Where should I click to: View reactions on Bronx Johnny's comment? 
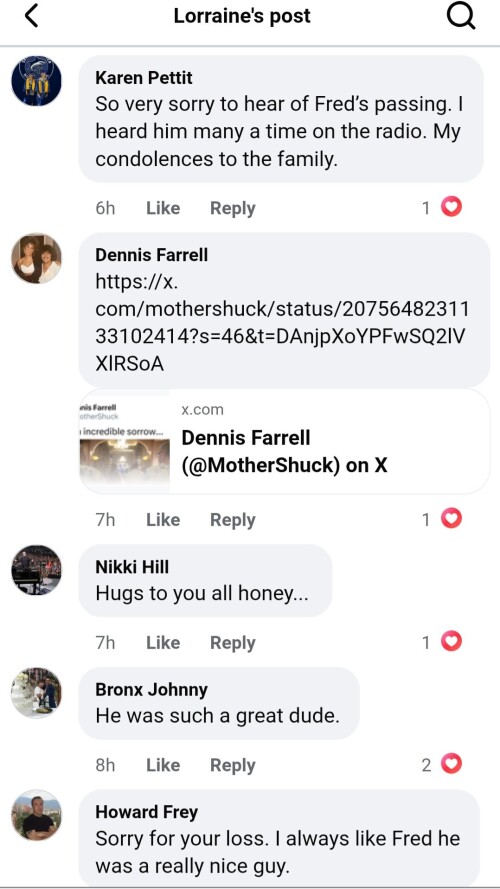pyautogui.click(x=442, y=765)
